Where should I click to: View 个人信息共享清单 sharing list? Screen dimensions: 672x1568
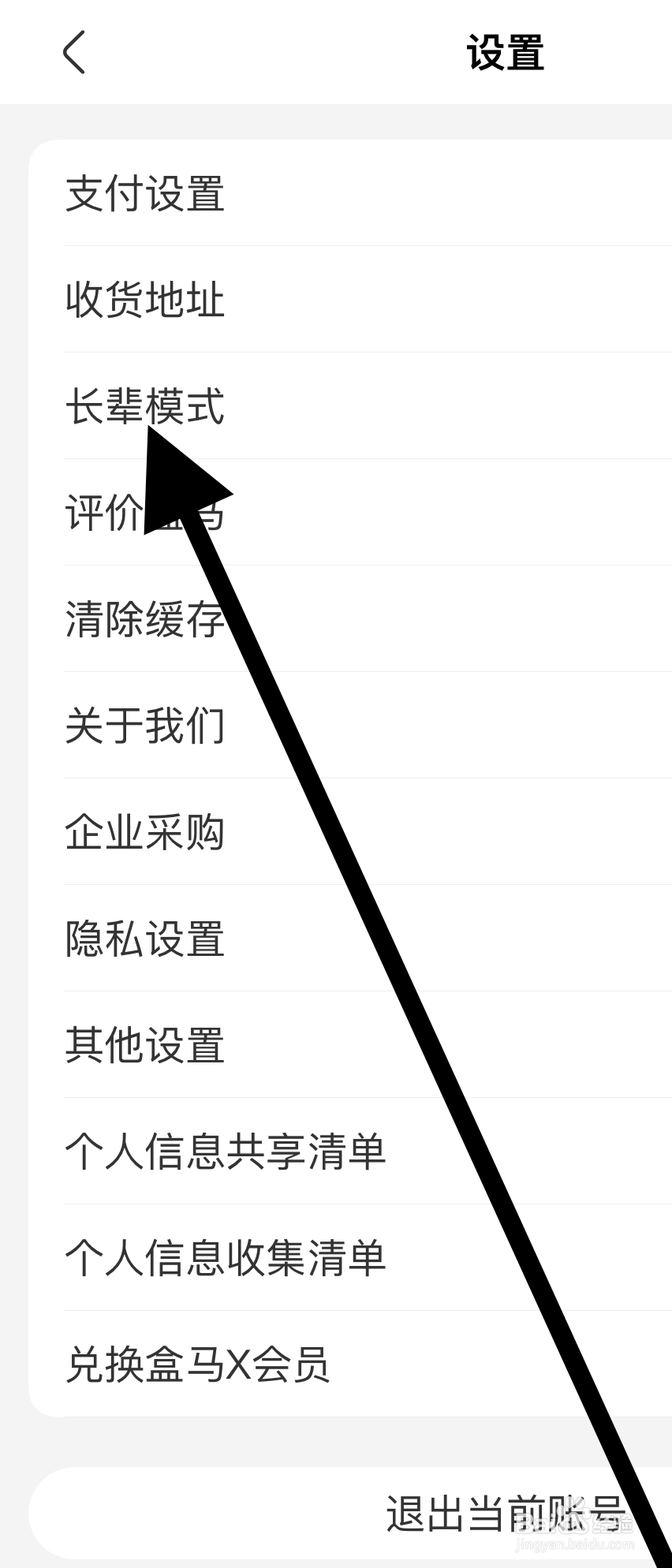(x=225, y=1152)
